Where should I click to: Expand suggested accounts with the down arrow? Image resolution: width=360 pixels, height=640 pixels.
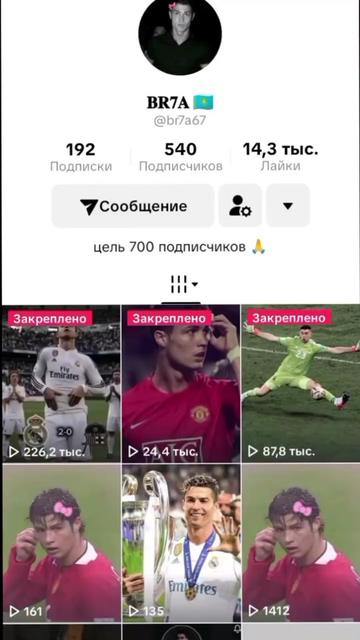288,206
